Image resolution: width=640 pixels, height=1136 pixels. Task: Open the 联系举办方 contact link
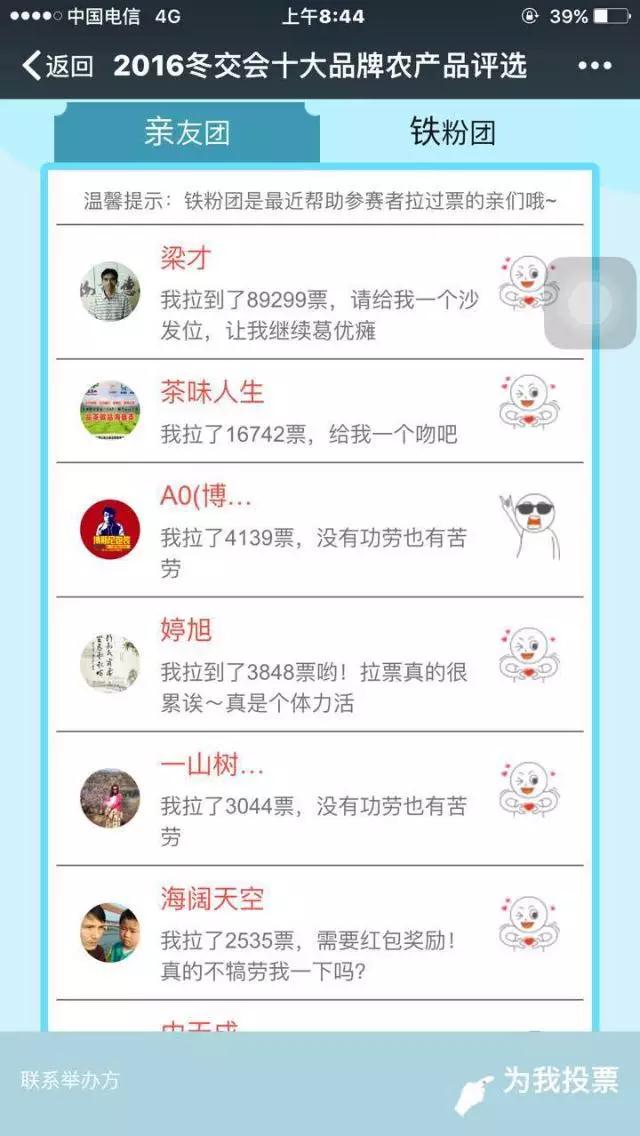pyautogui.click(x=70, y=1081)
